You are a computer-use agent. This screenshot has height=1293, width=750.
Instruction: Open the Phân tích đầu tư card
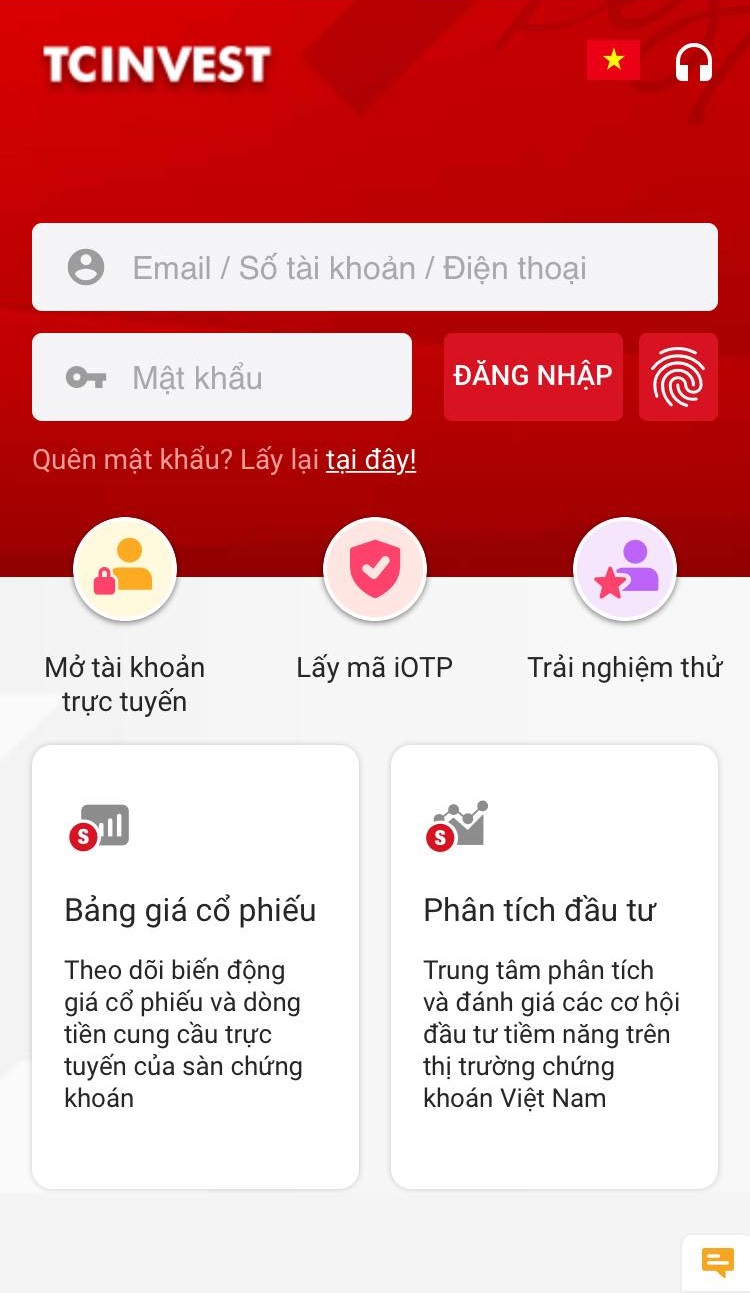click(554, 966)
